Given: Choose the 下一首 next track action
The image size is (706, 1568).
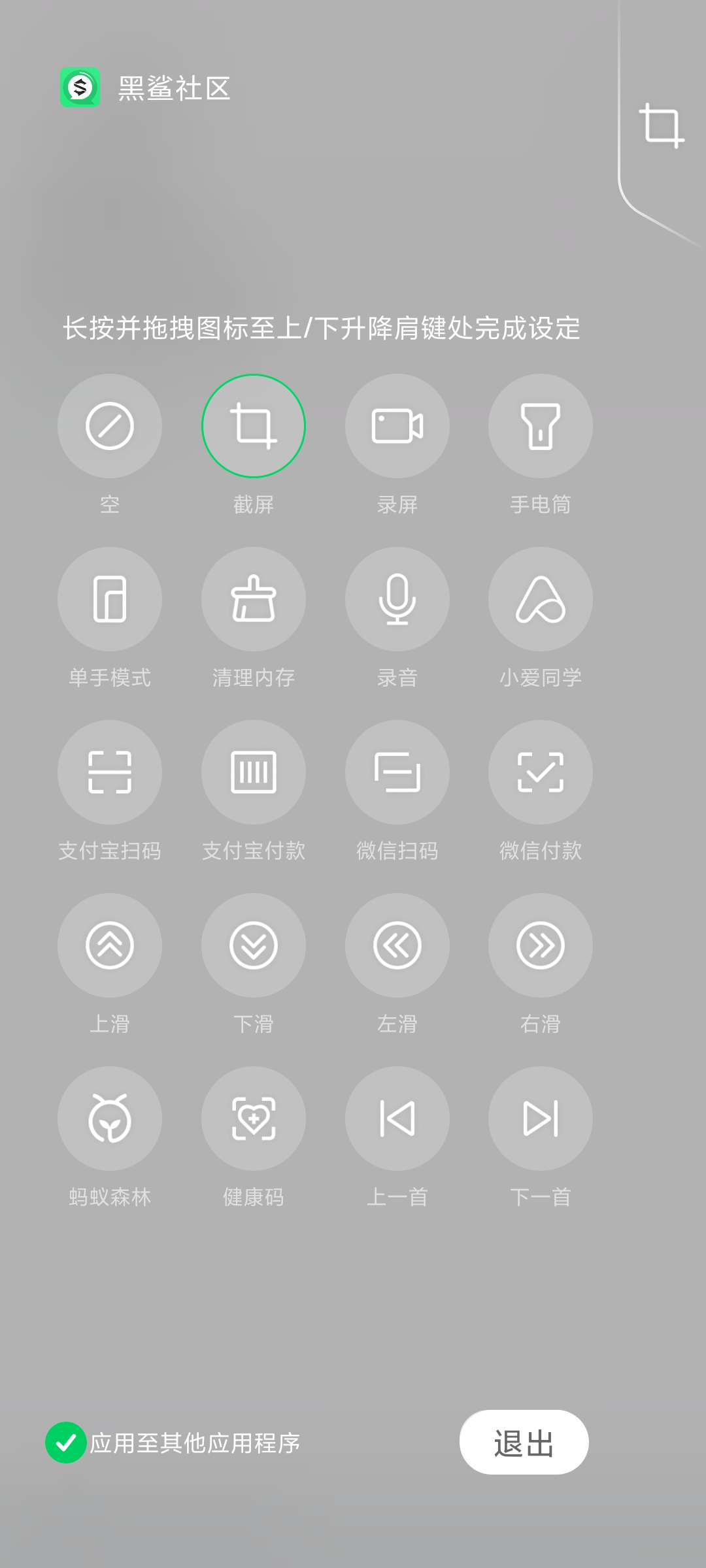Looking at the screenshot, I should pyautogui.click(x=541, y=1119).
